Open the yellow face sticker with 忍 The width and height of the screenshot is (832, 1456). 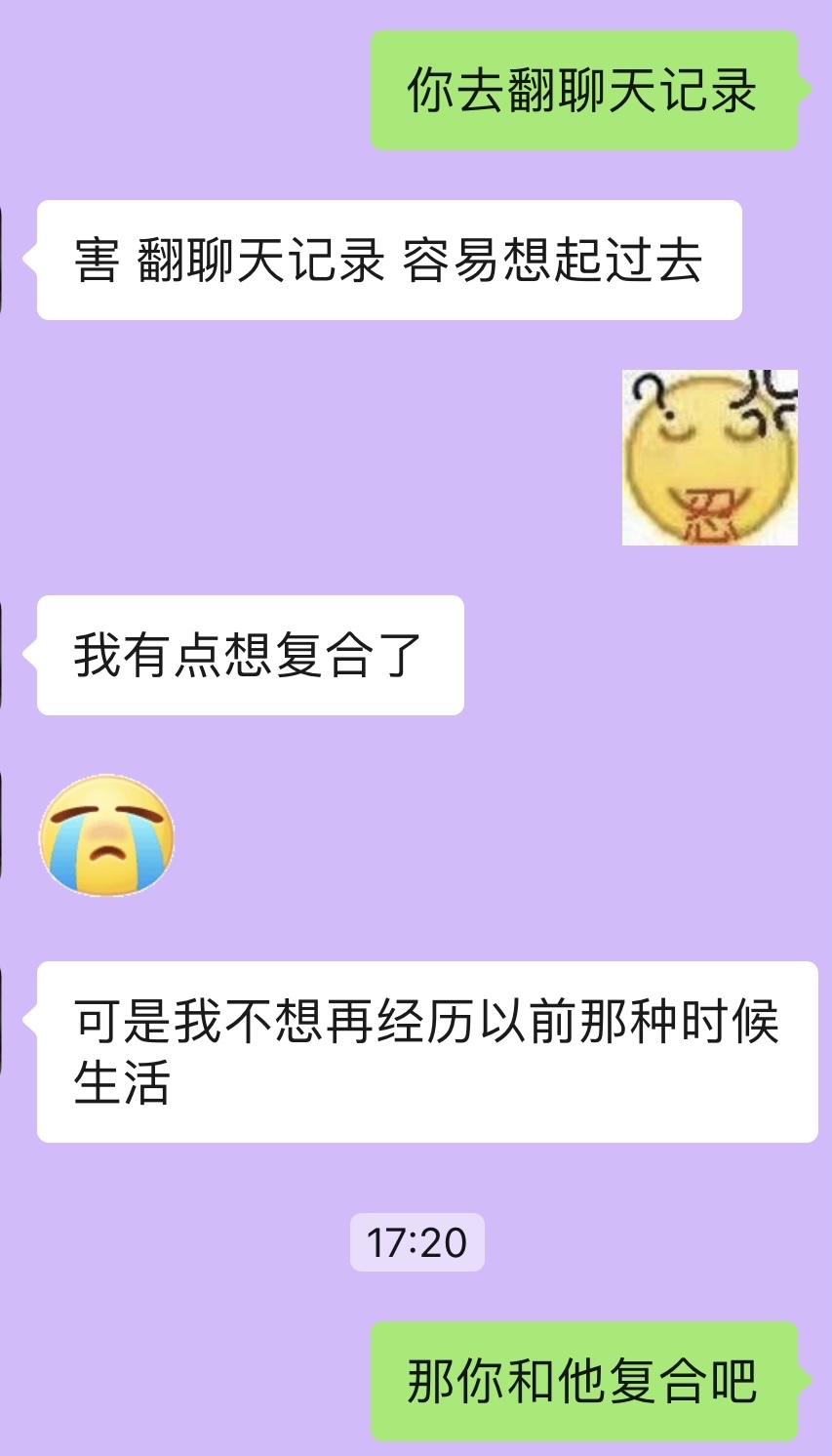(709, 457)
